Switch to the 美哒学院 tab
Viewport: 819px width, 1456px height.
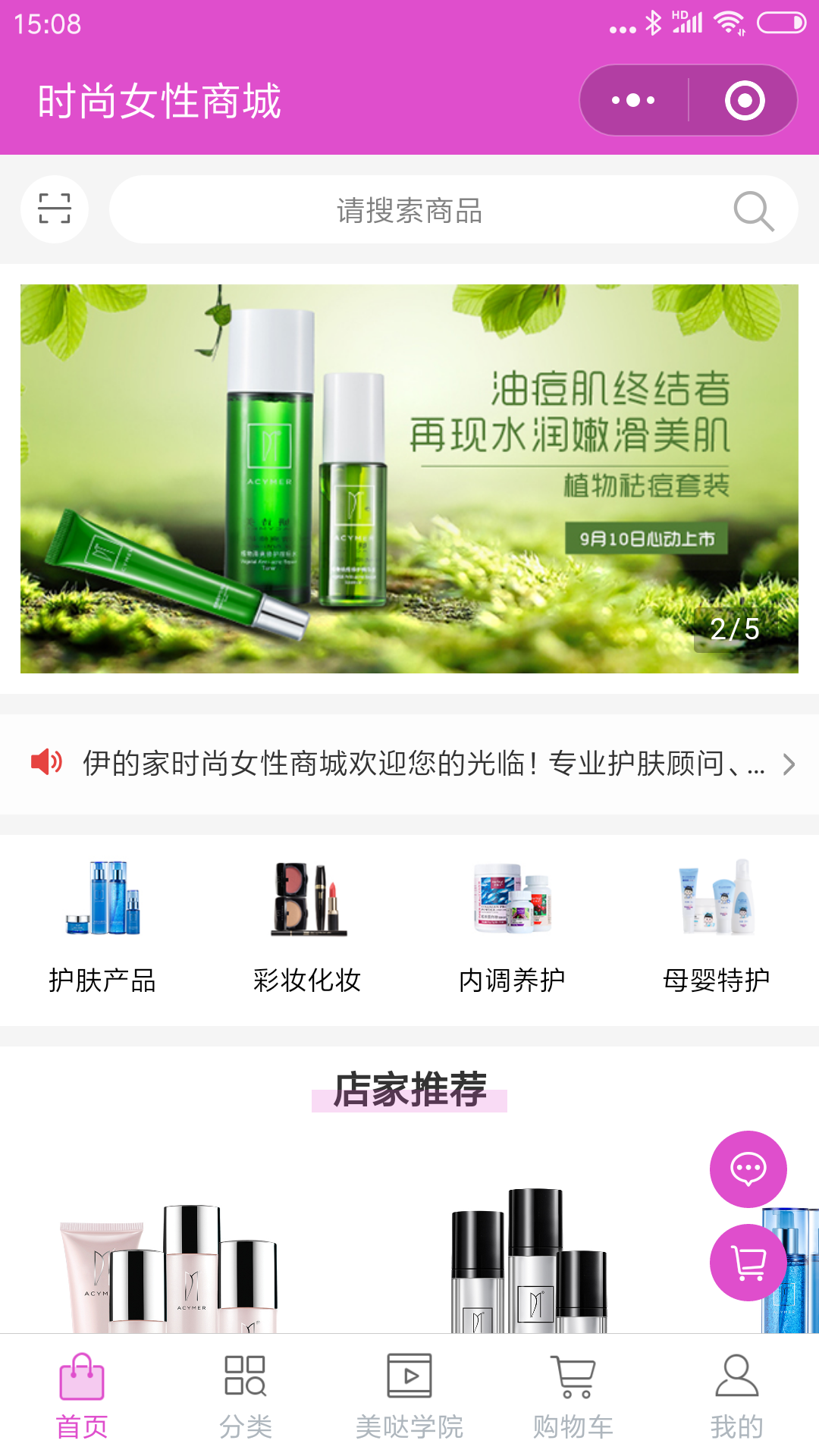(409, 1395)
